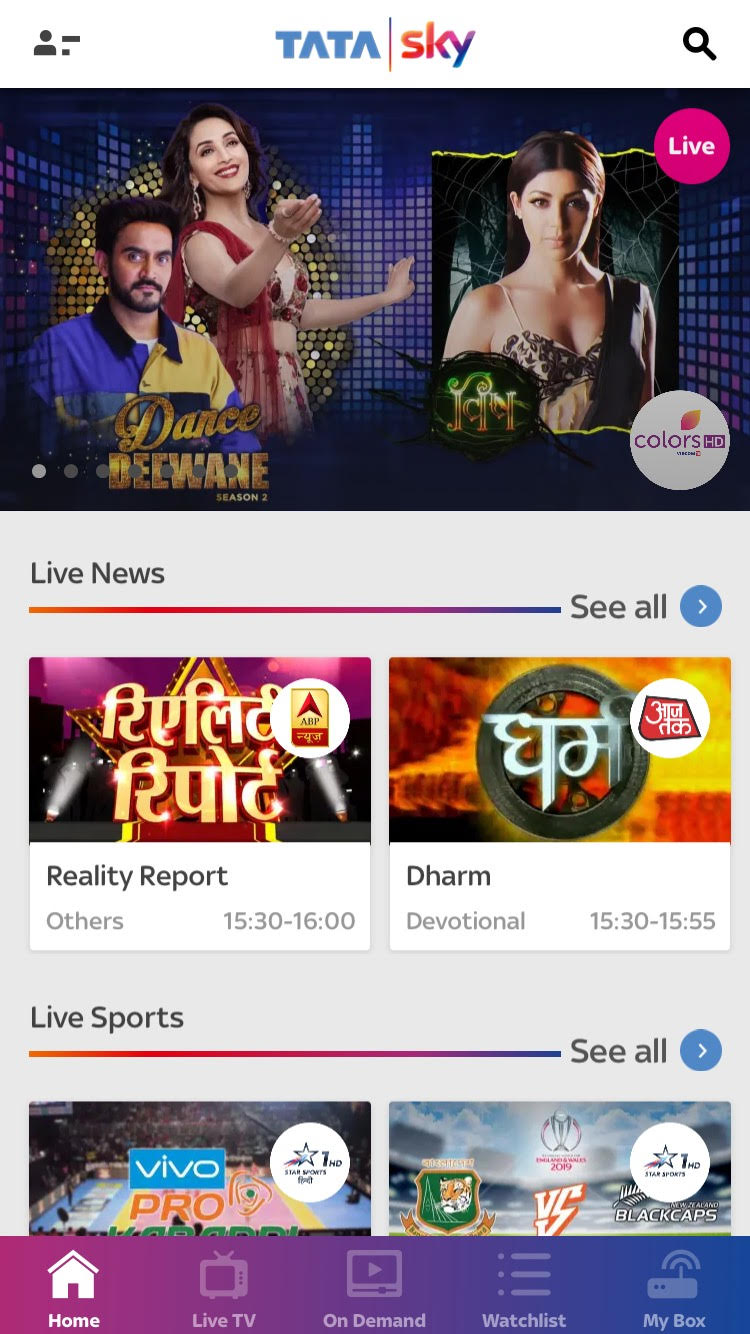Switch to the Live TV tab
This screenshot has width=750, height=1334.
[x=224, y=1289]
